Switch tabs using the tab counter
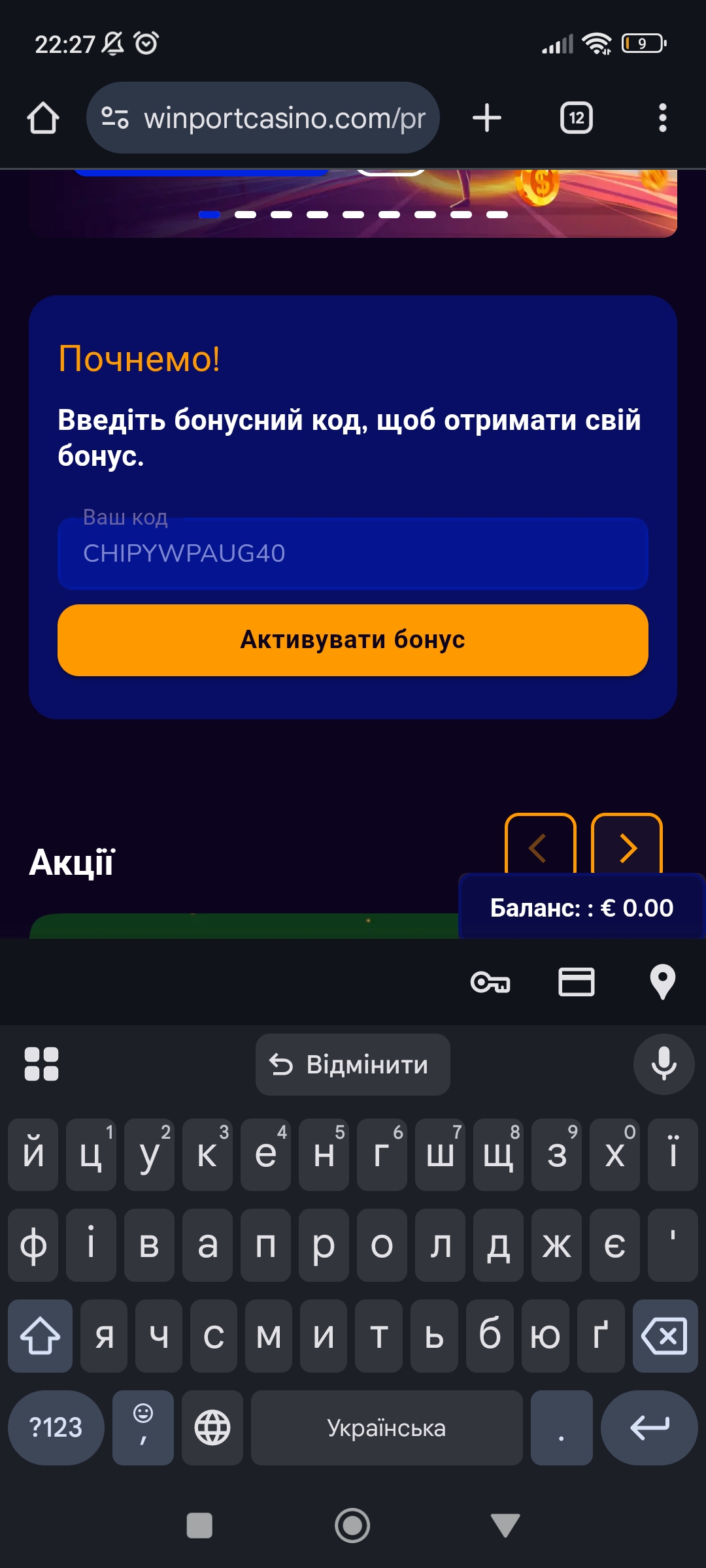 point(576,118)
